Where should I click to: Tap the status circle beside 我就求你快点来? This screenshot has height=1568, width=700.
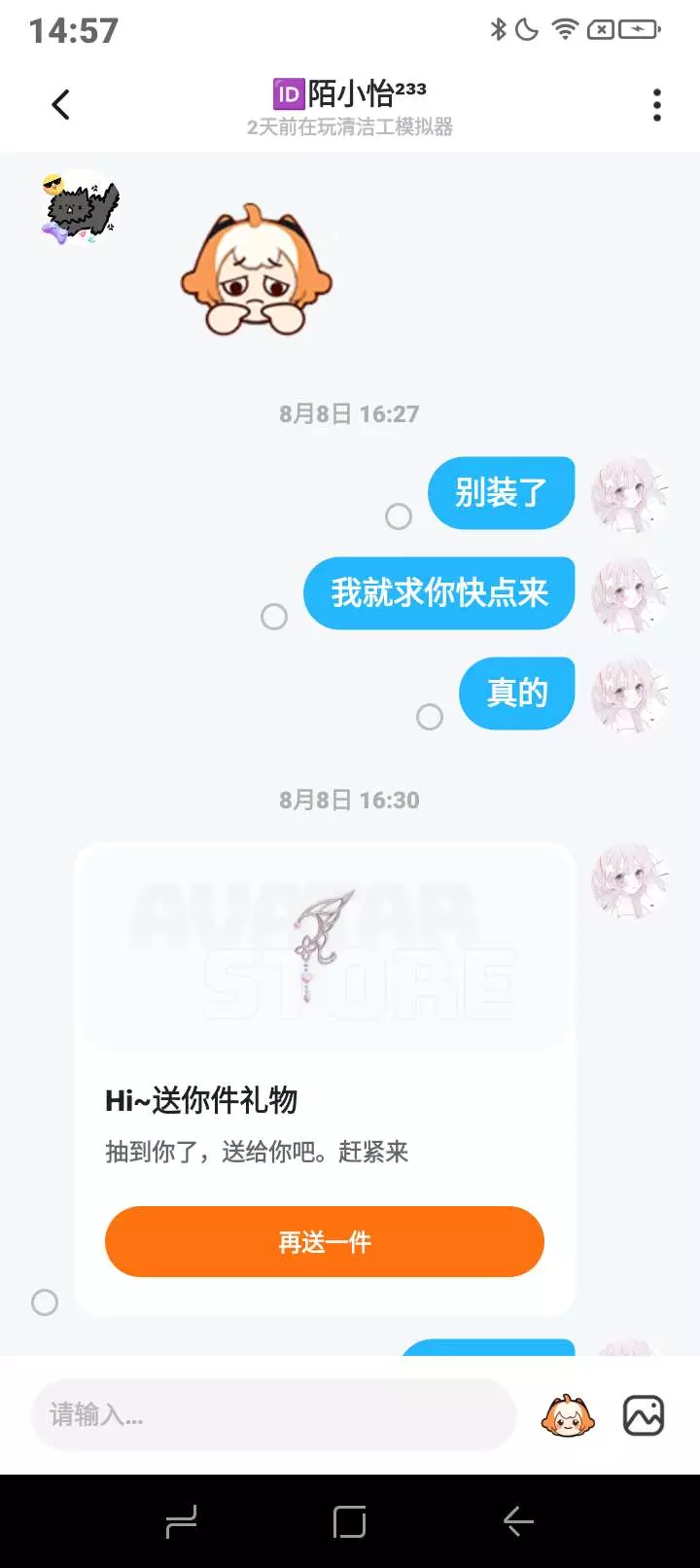[274, 617]
